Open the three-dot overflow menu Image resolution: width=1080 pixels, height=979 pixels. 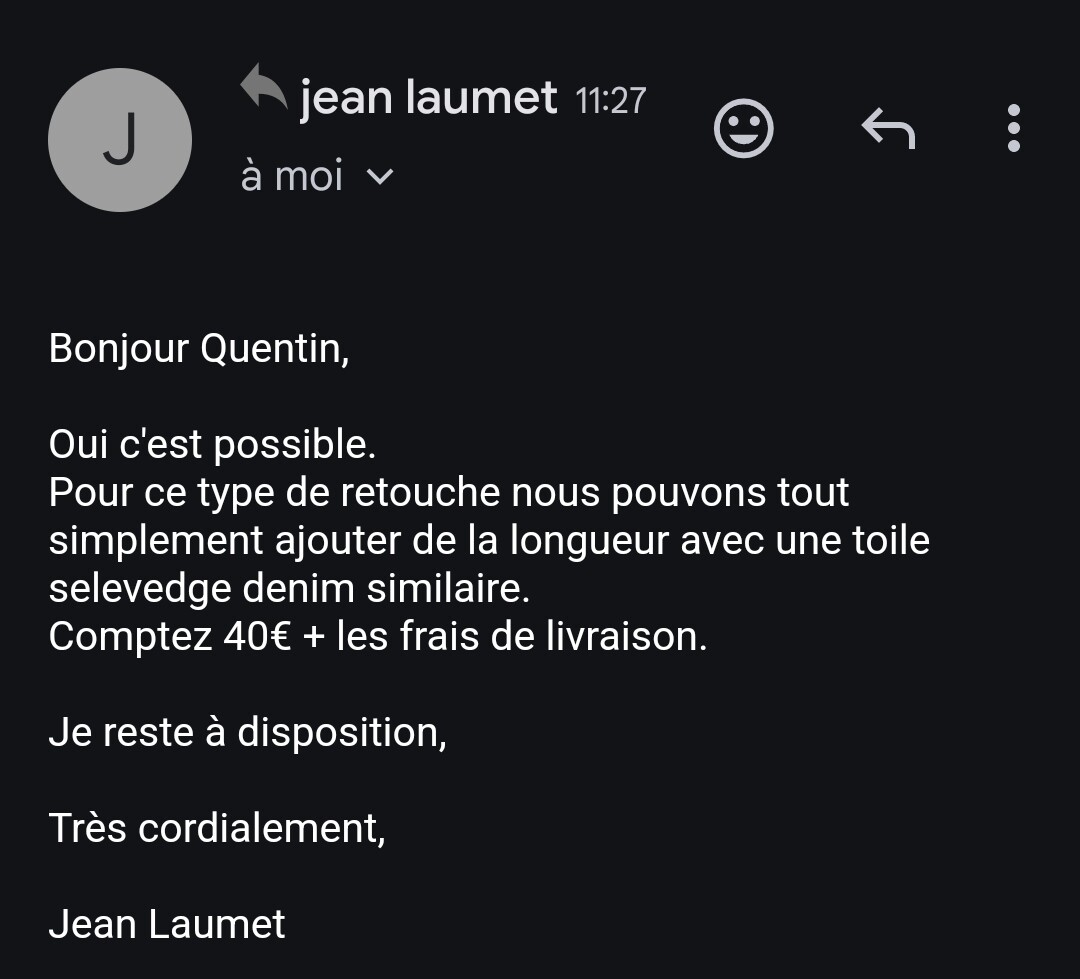1013,128
